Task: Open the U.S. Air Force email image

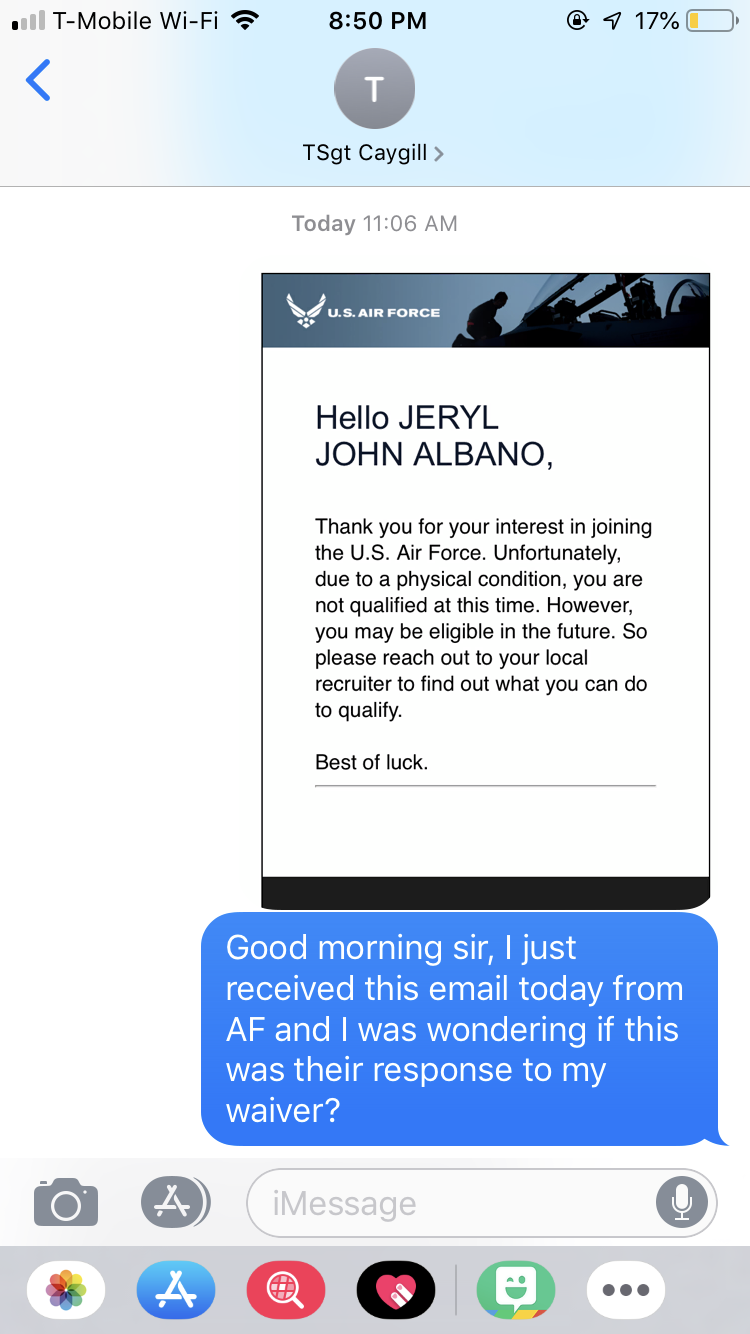Action: pos(485,590)
